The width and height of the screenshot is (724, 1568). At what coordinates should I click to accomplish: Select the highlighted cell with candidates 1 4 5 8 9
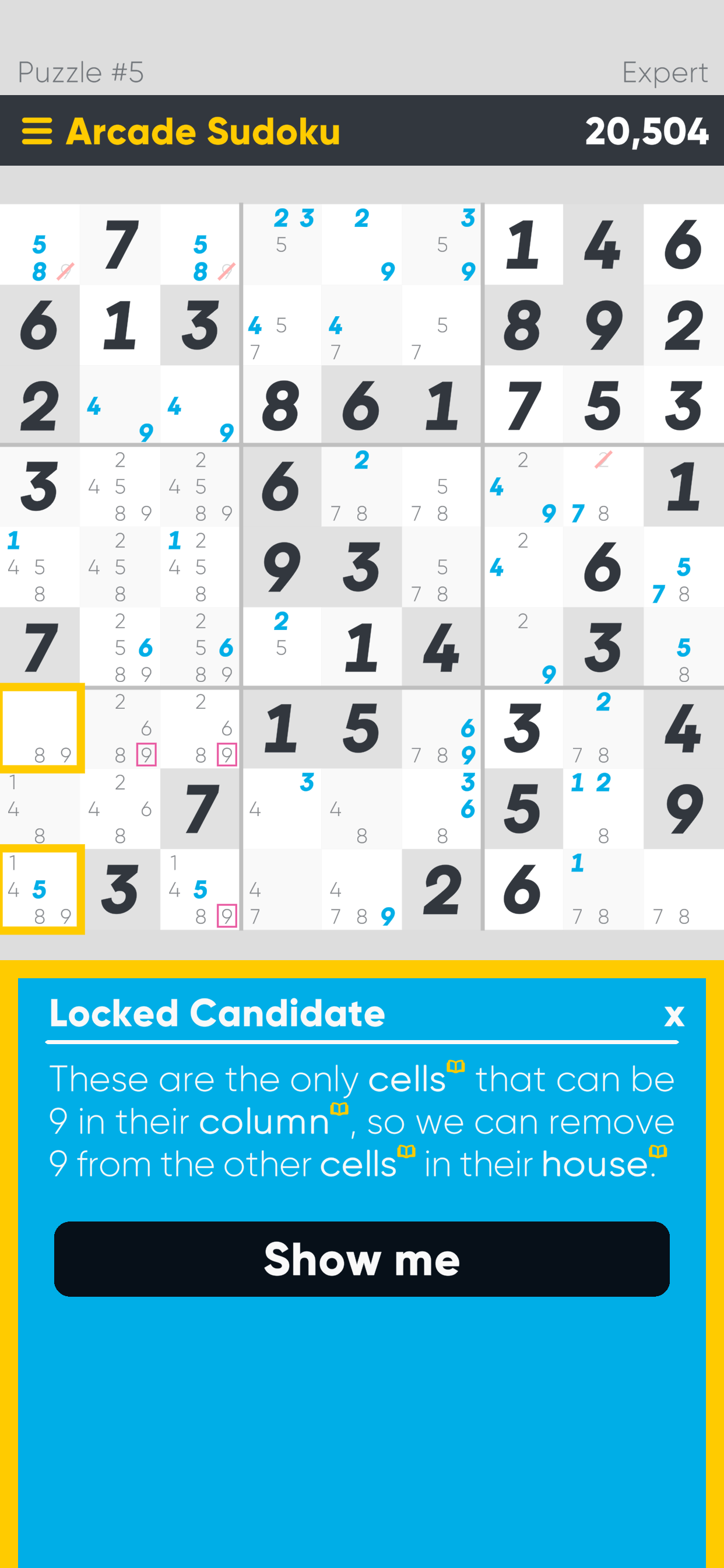pos(41,890)
